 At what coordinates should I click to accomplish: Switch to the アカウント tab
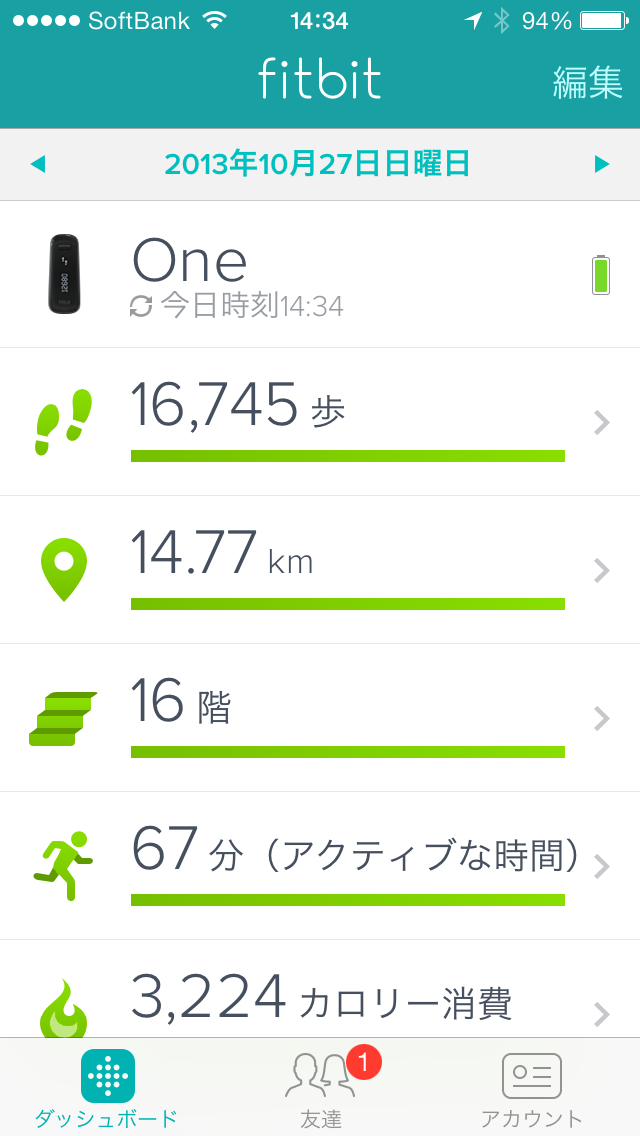coord(531,1088)
